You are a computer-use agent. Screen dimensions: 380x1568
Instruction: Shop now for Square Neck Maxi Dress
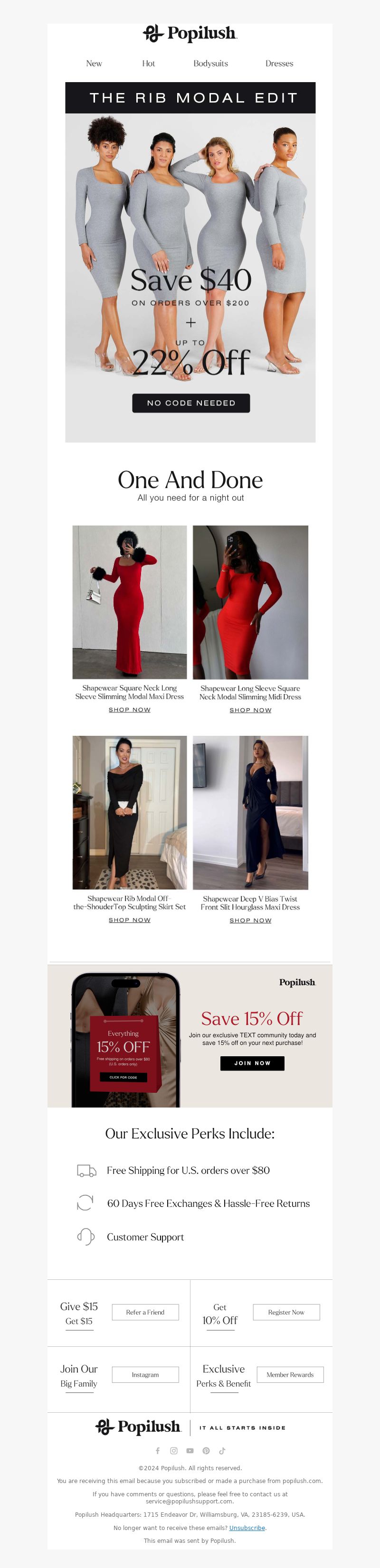(129, 710)
